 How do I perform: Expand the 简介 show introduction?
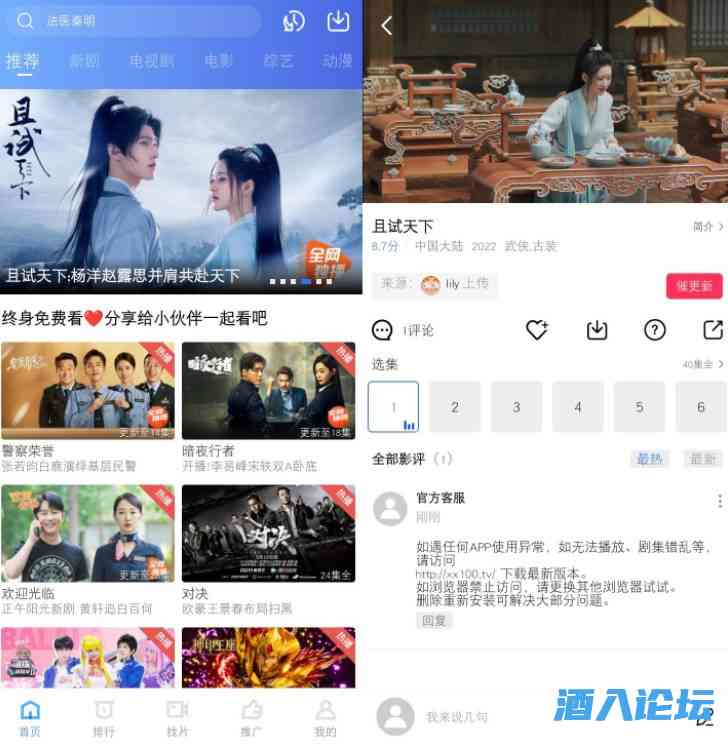707,227
